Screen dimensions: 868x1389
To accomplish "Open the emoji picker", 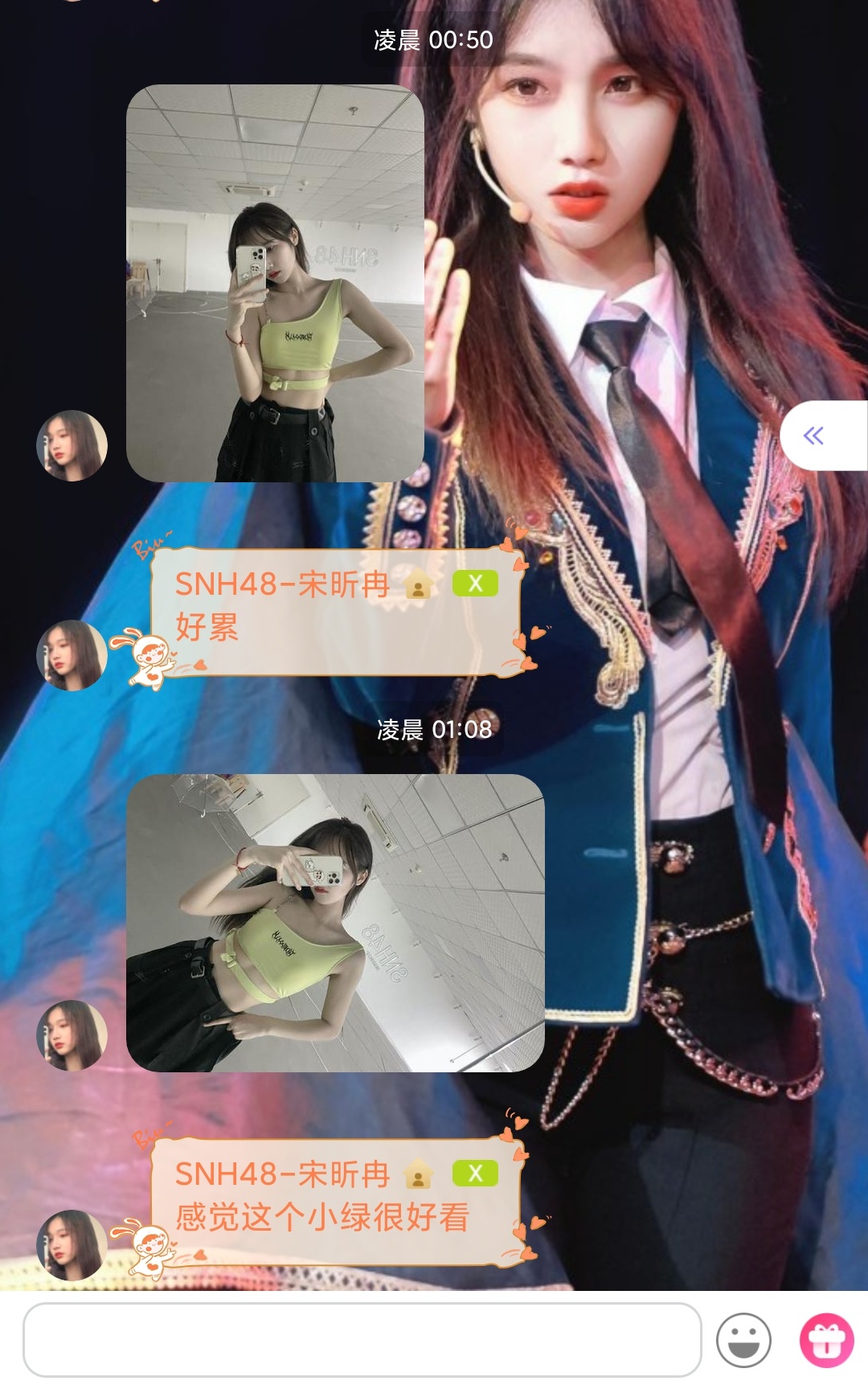I will coord(743,1340).
